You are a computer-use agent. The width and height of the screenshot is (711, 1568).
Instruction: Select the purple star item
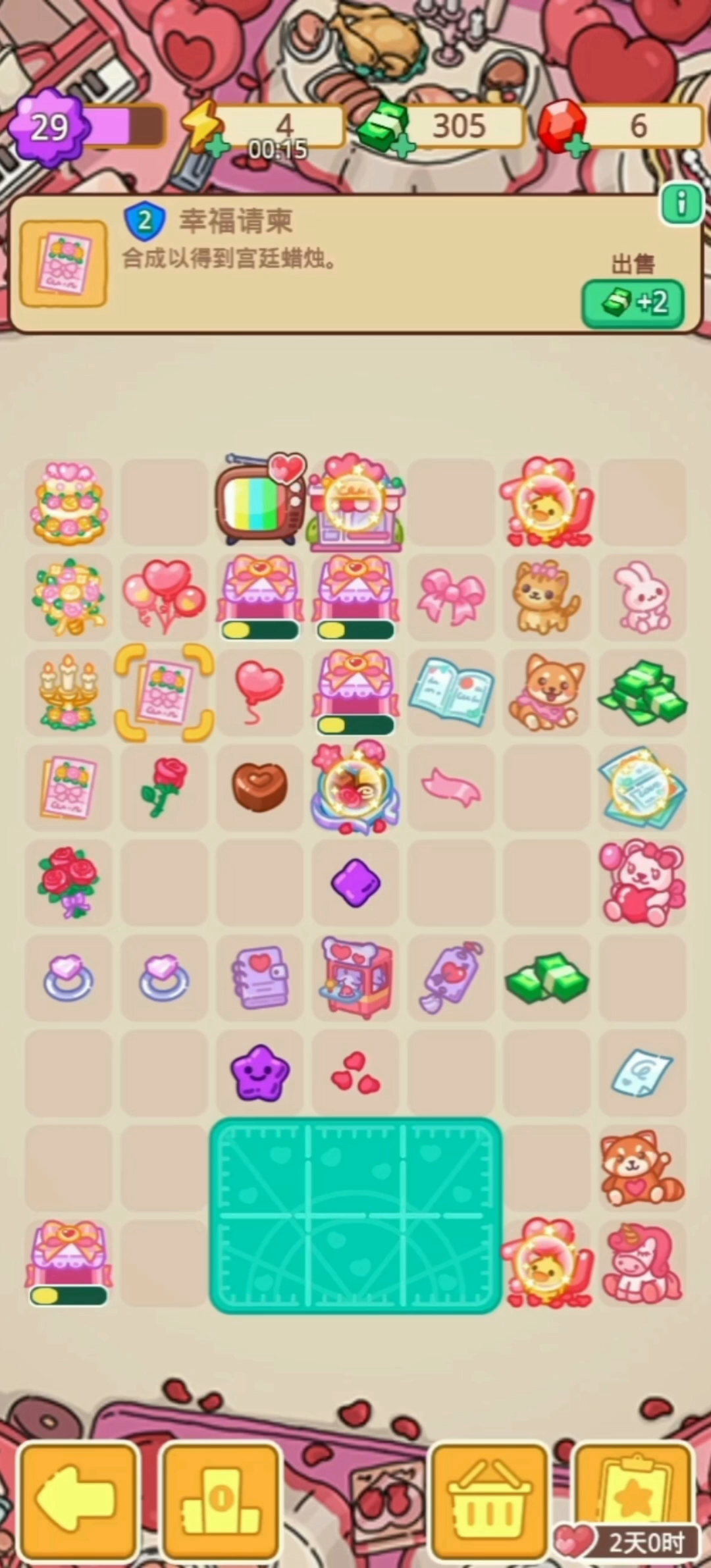tap(260, 1072)
